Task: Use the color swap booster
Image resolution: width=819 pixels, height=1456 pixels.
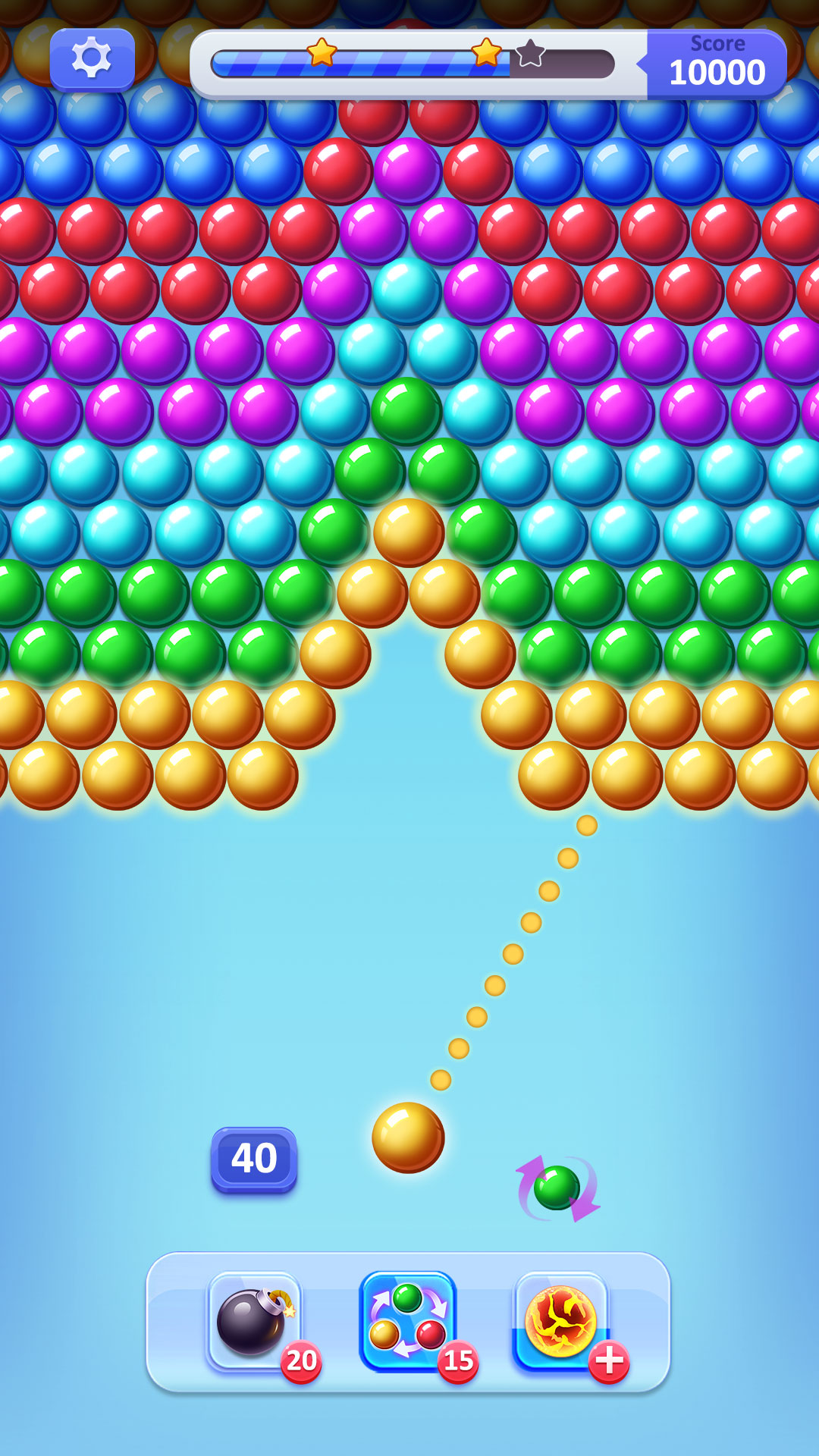Action: (408, 1323)
